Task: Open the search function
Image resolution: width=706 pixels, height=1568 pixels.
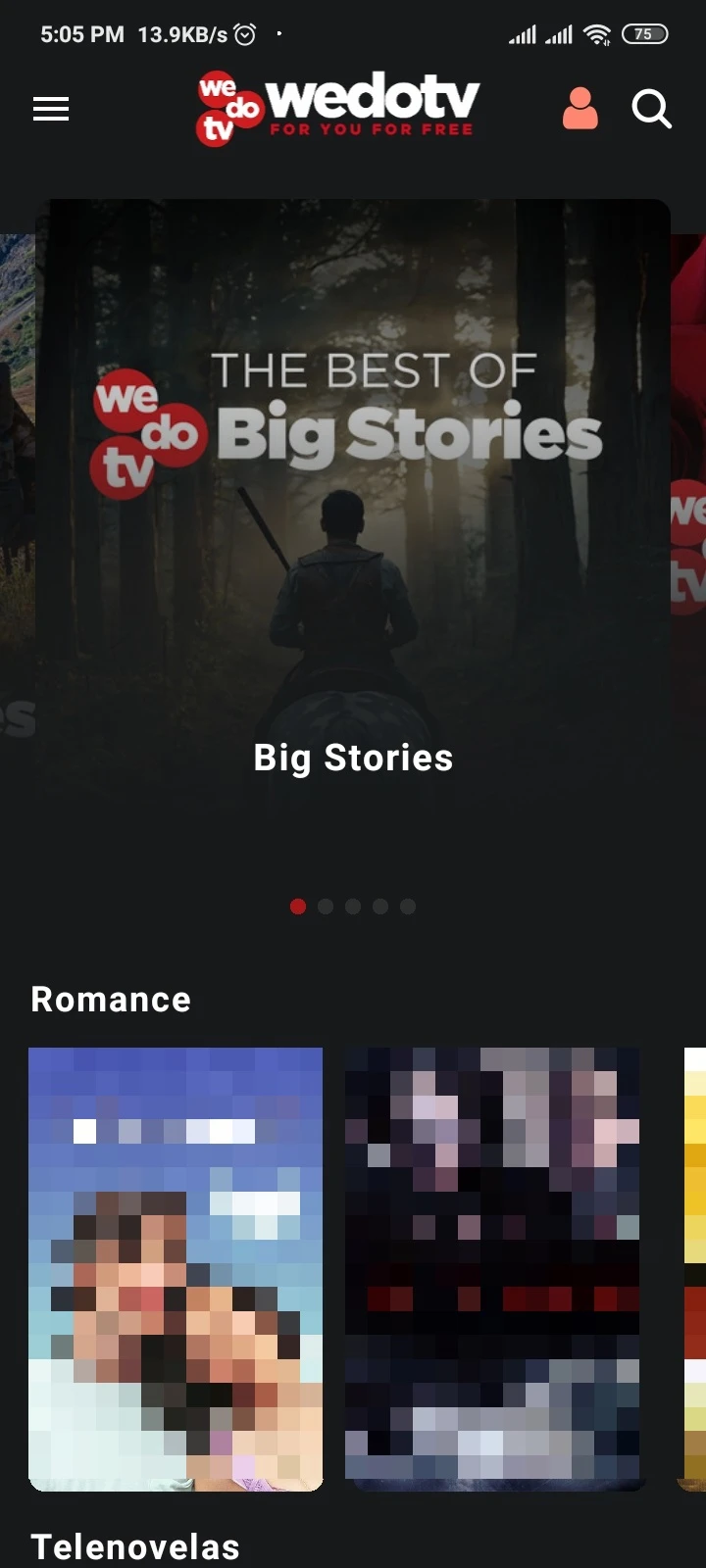Action: click(651, 110)
